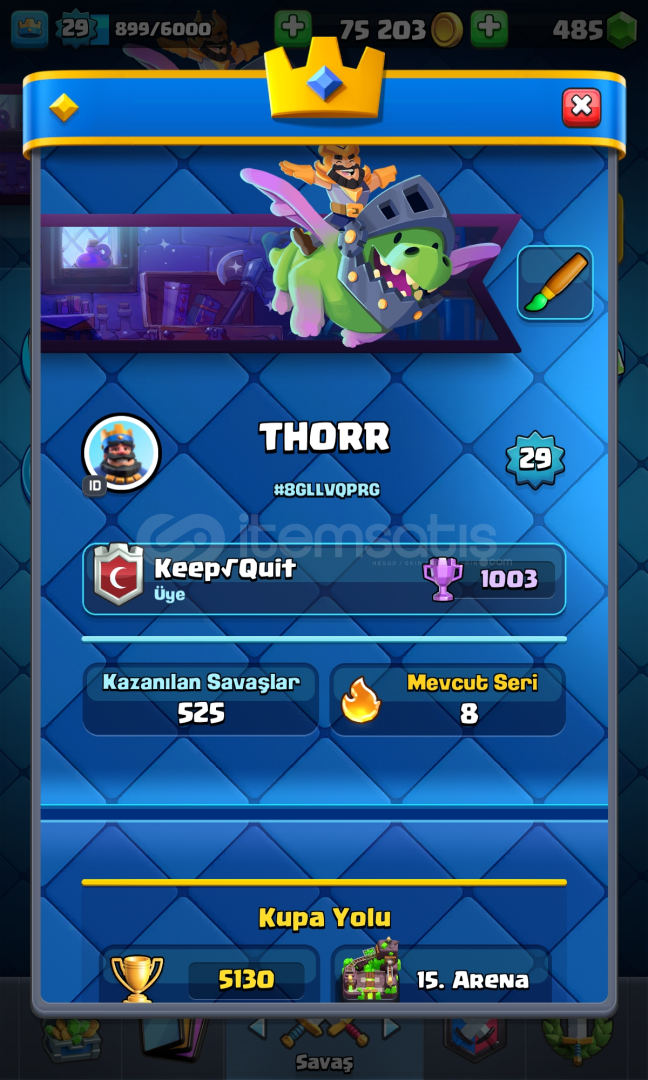Close the player profile popup
This screenshot has height=1080, width=648.
(581, 107)
